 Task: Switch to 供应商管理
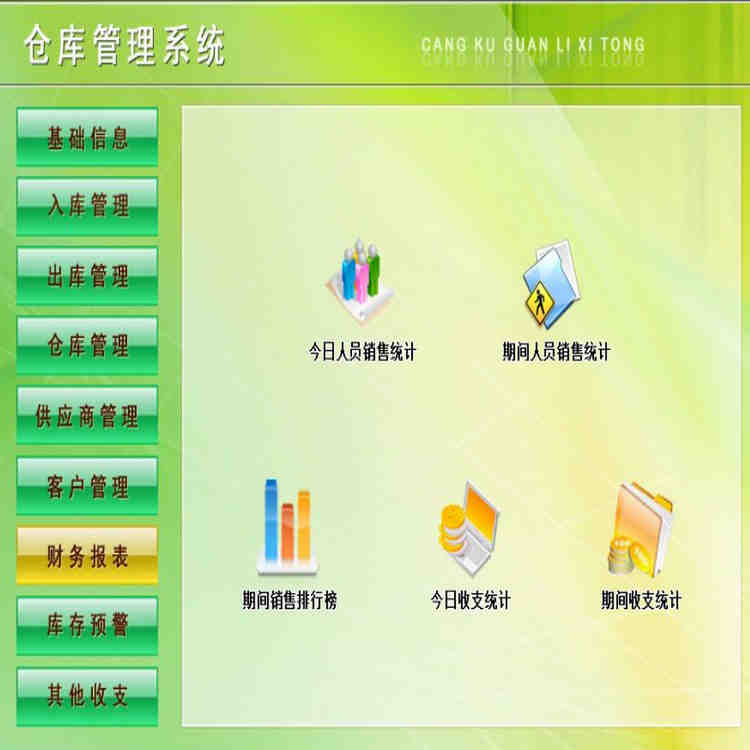87,416
